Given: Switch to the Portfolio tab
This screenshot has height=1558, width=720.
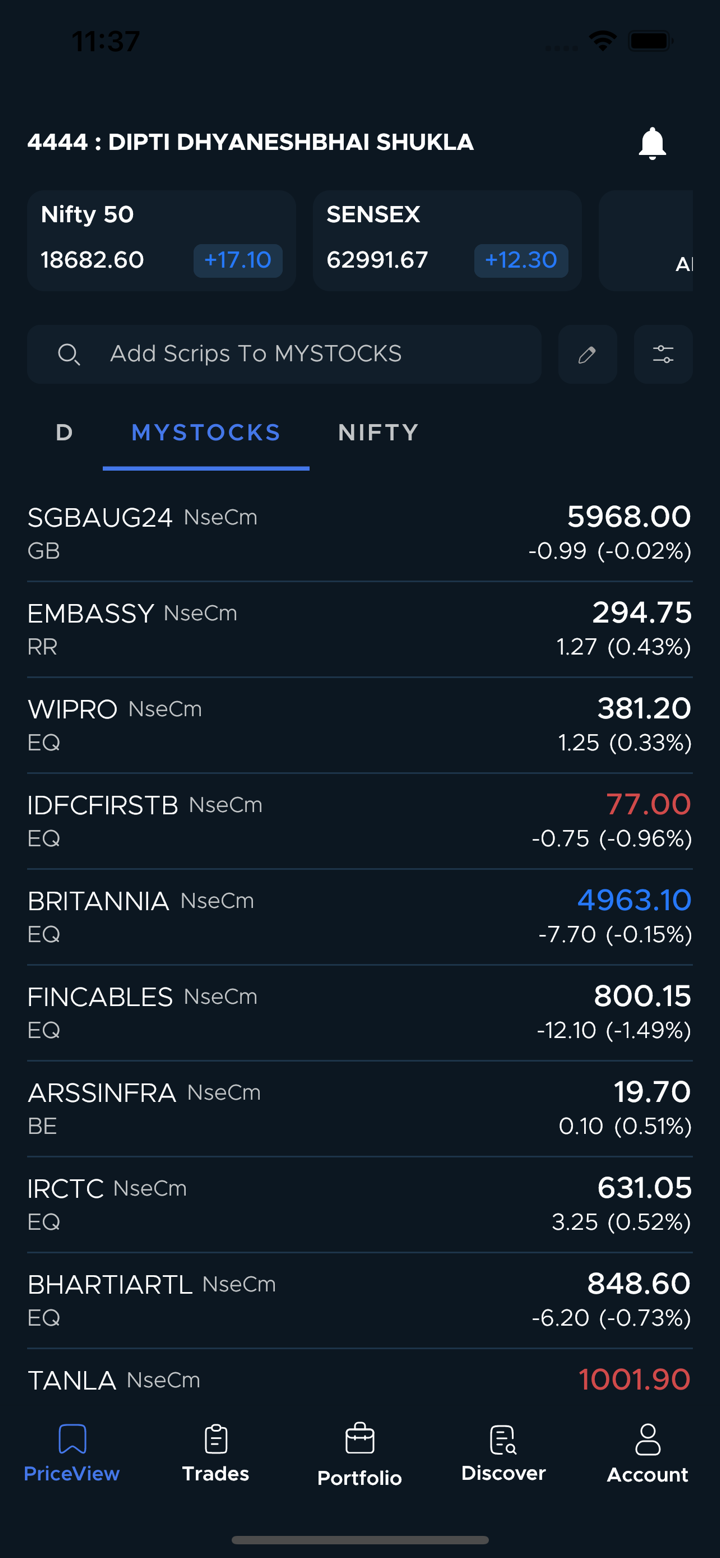Looking at the screenshot, I should click(360, 1456).
